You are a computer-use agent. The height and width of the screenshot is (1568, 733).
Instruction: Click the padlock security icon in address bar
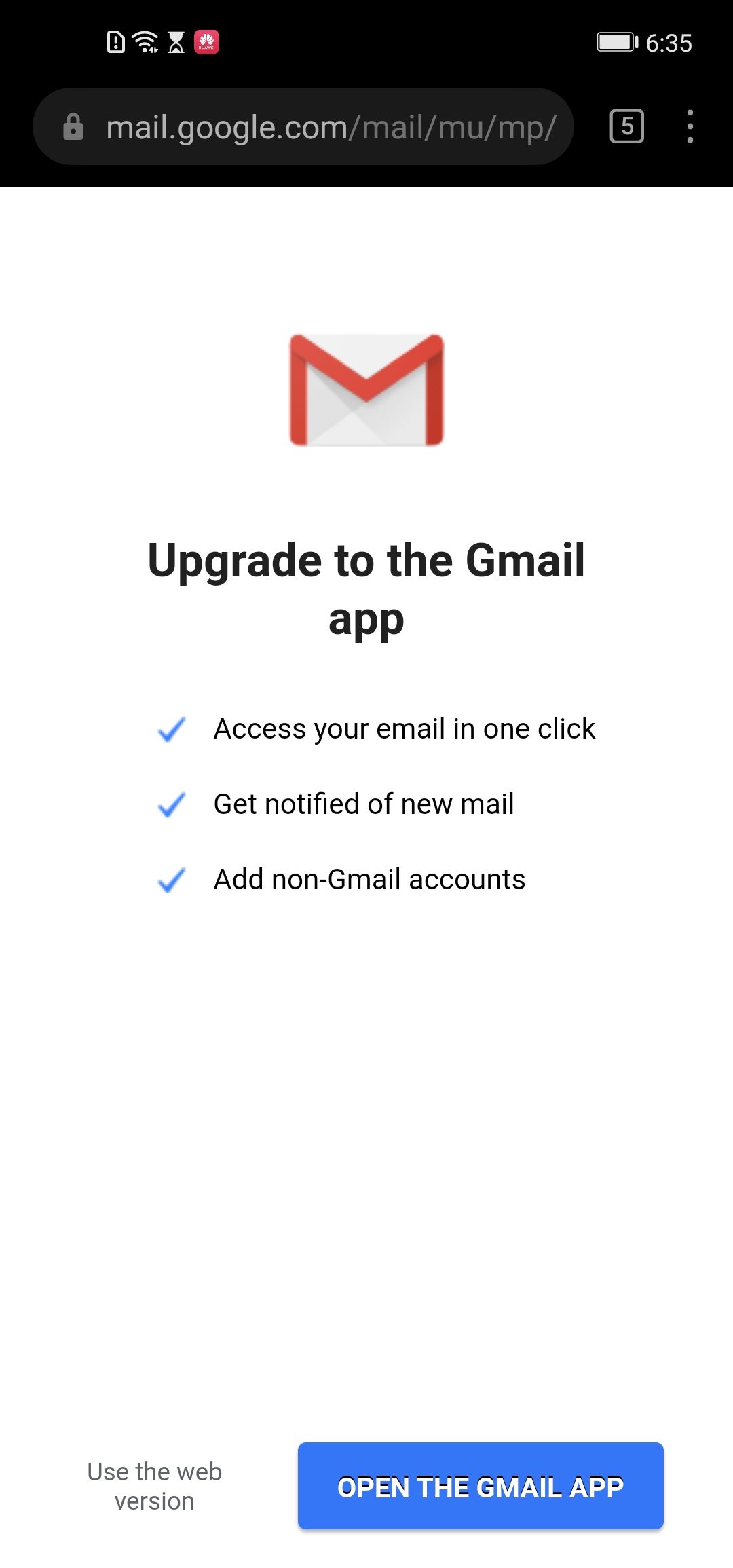pyautogui.click(x=75, y=126)
